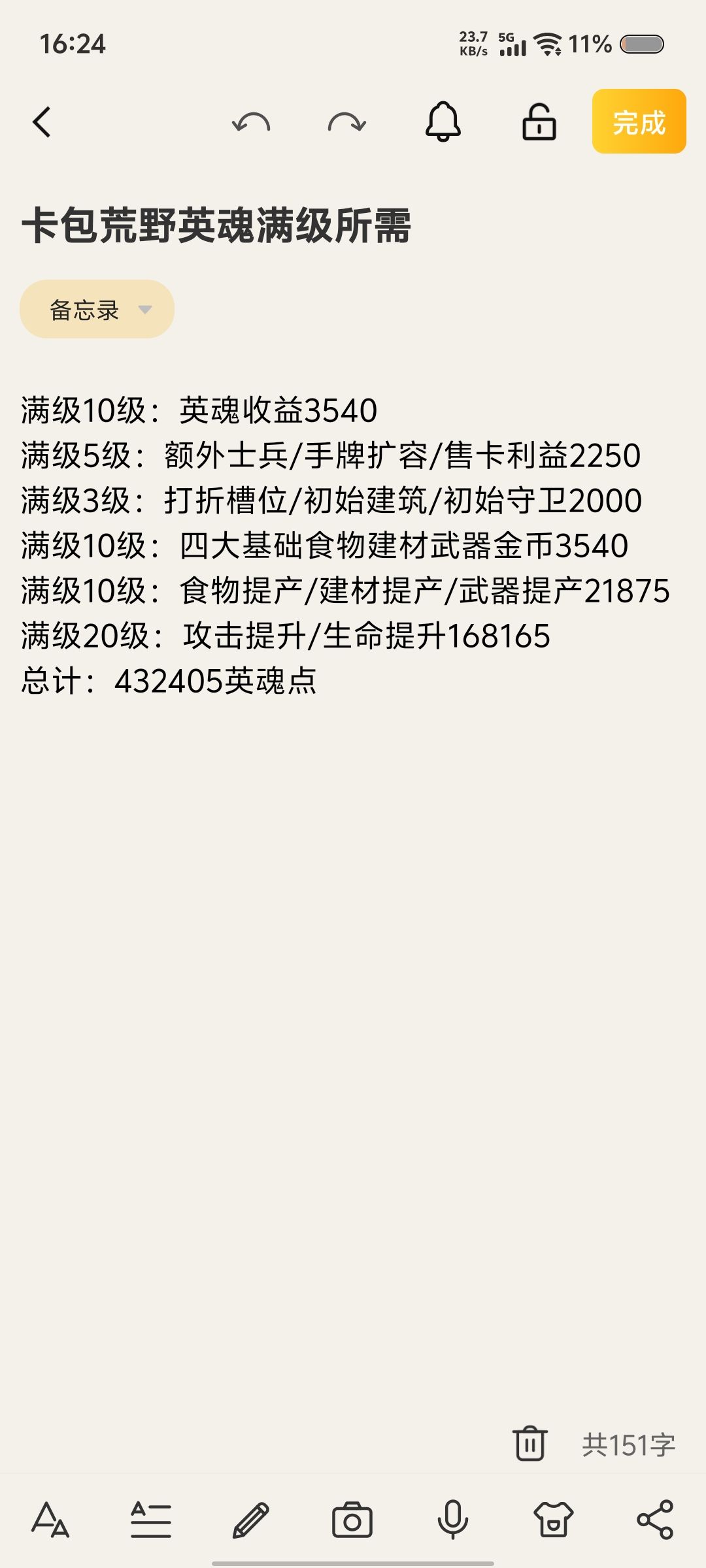Insert a checklist using the list icon
This screenshot has height=1568, width=706.
click(151, 1520)
